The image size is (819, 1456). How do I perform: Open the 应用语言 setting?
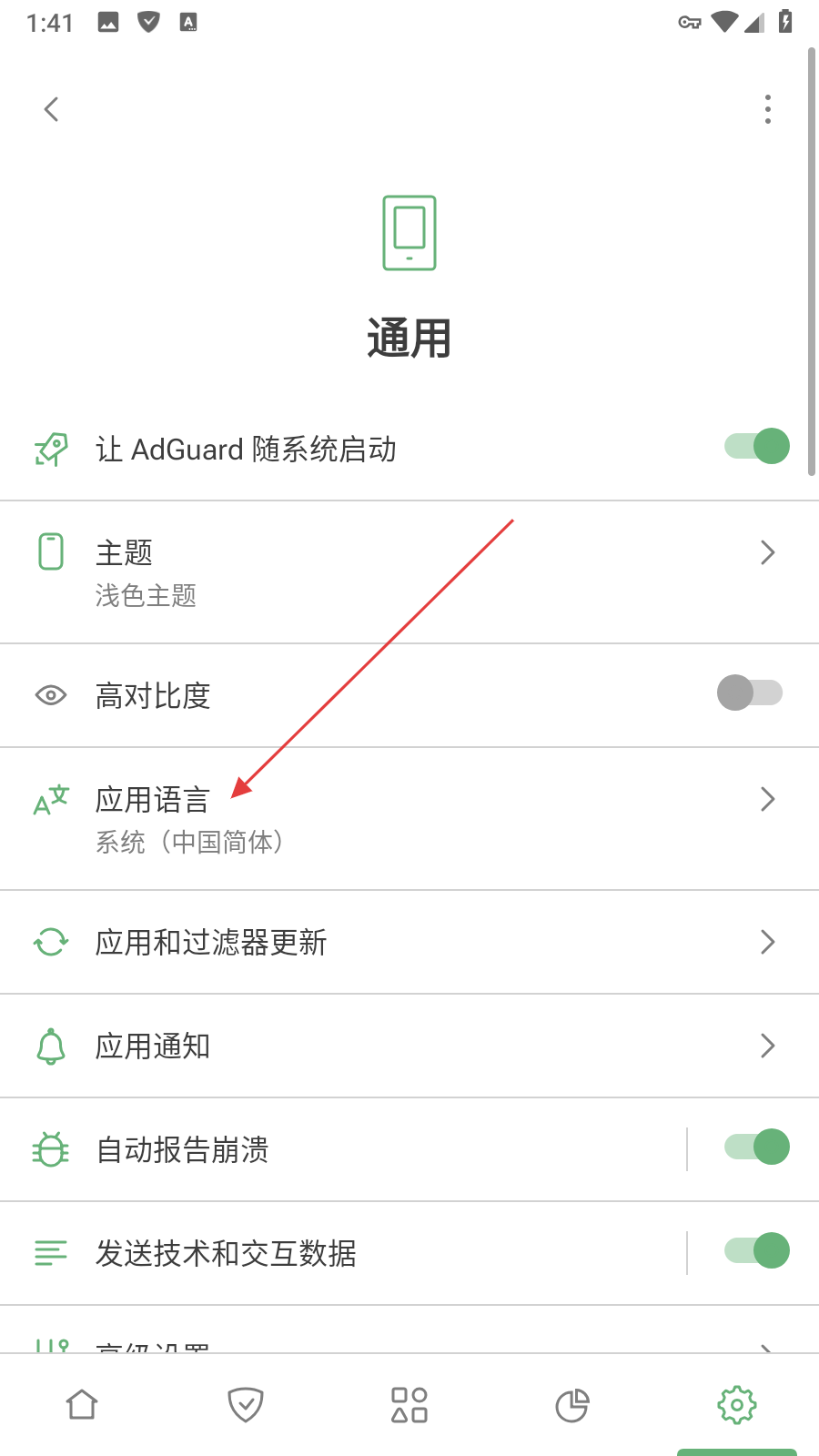click(x=409, y=819)
